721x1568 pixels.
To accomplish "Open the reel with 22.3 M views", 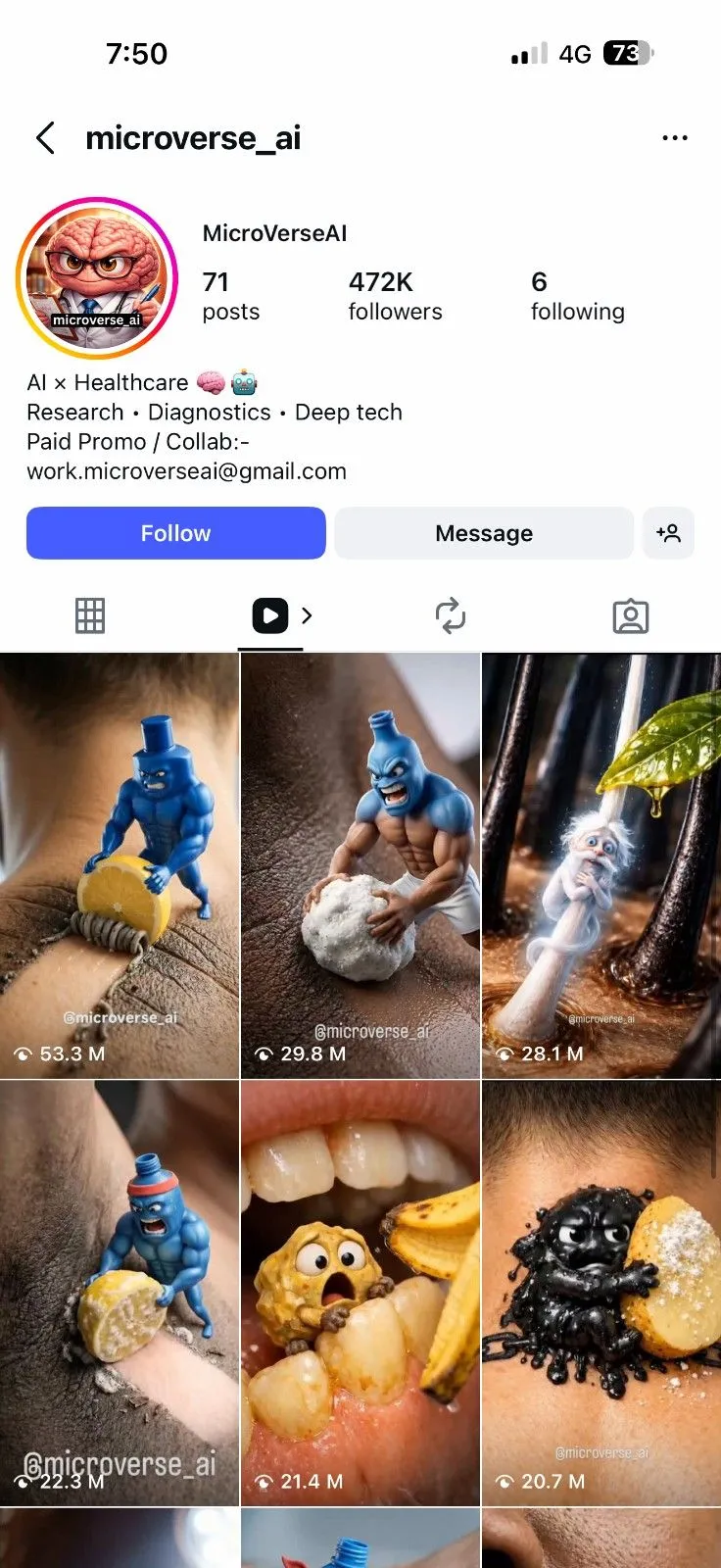I will click(119, 1292).
